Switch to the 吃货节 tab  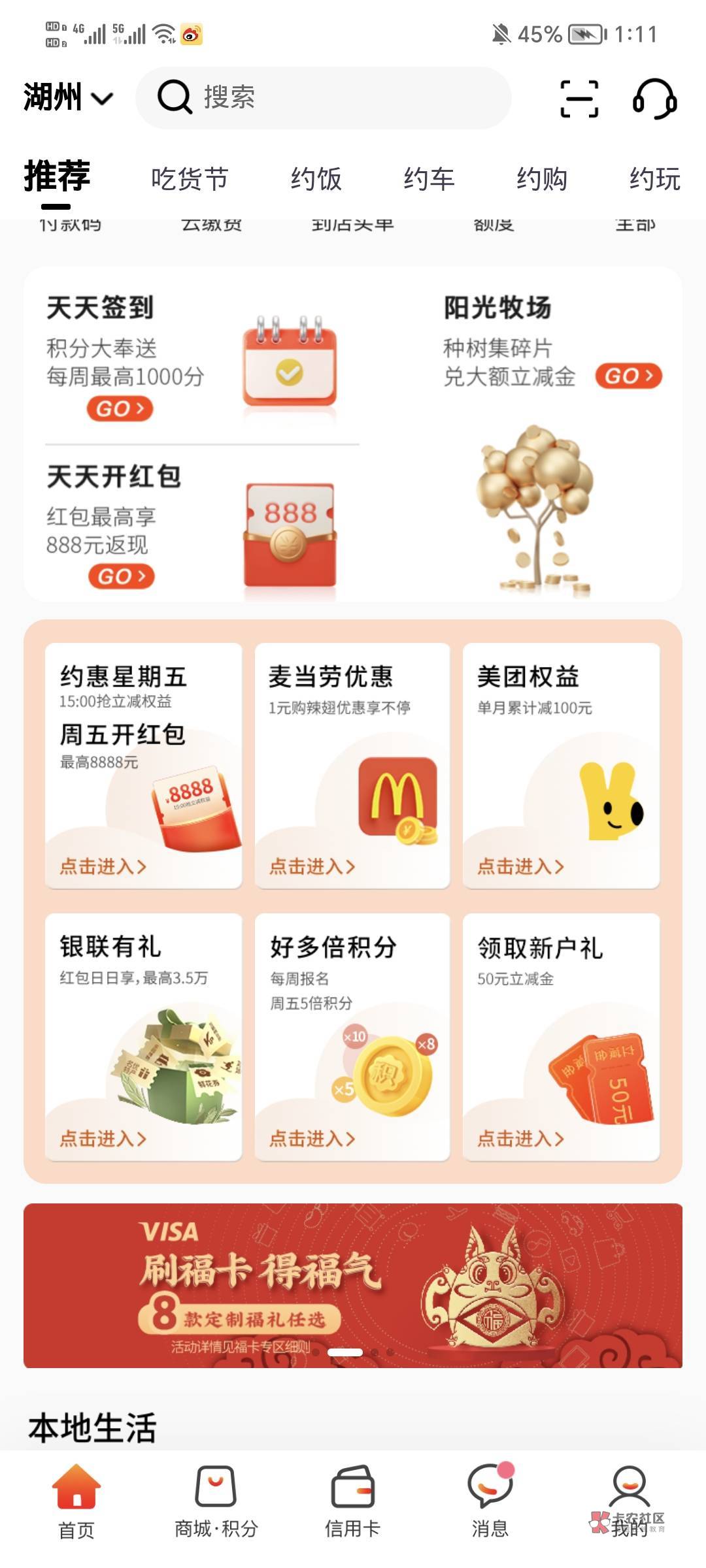(x=190, y=178)
